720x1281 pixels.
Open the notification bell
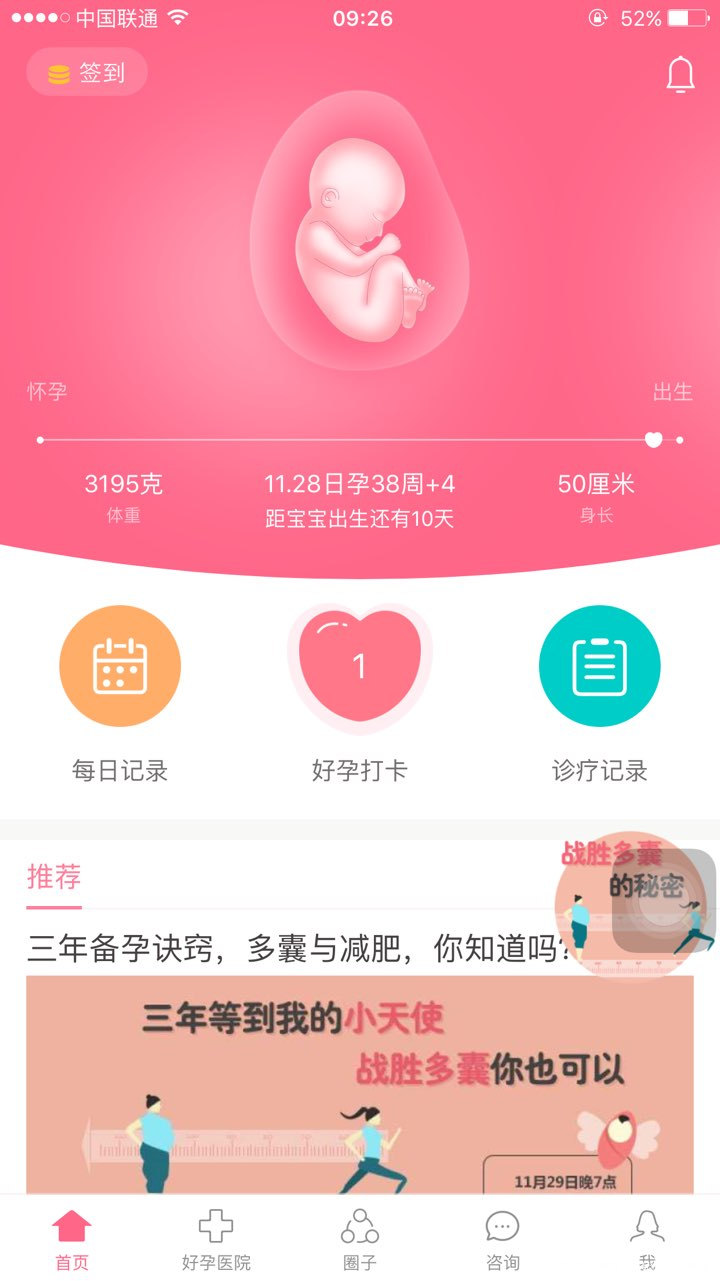click(679, 73)
